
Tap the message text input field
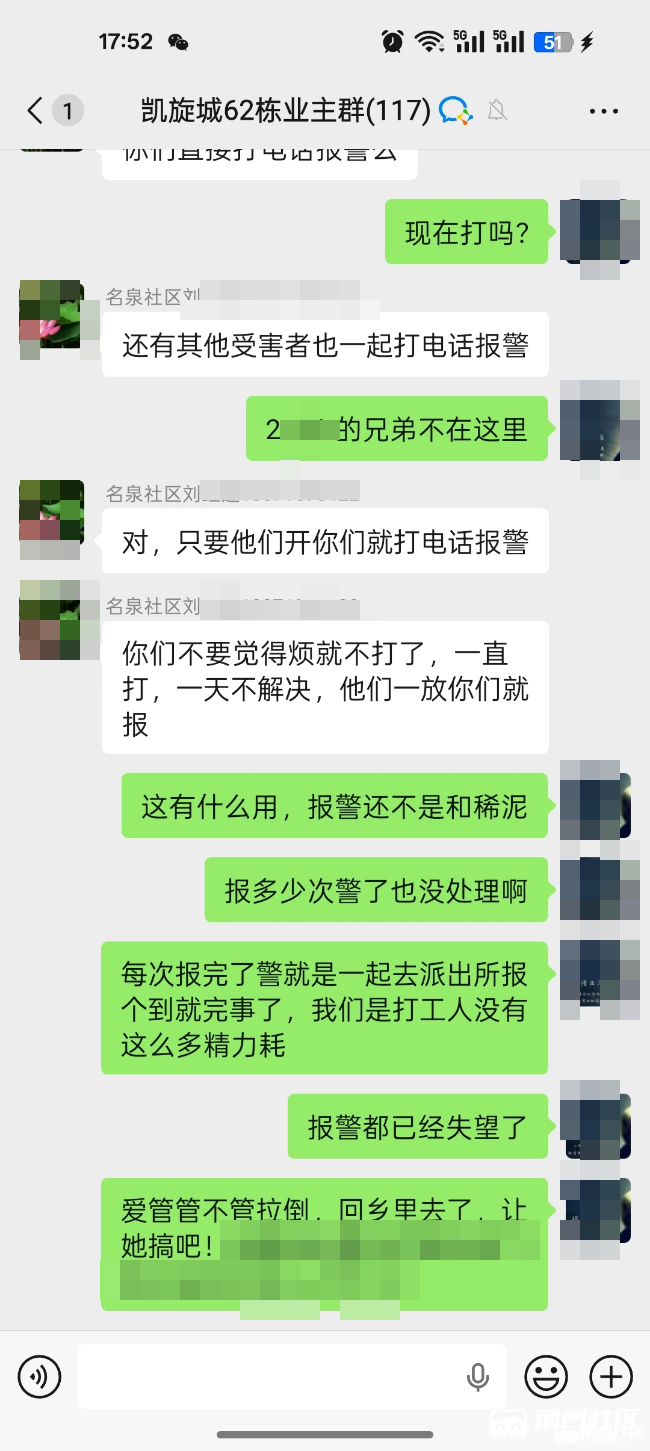click(270, 1377)
